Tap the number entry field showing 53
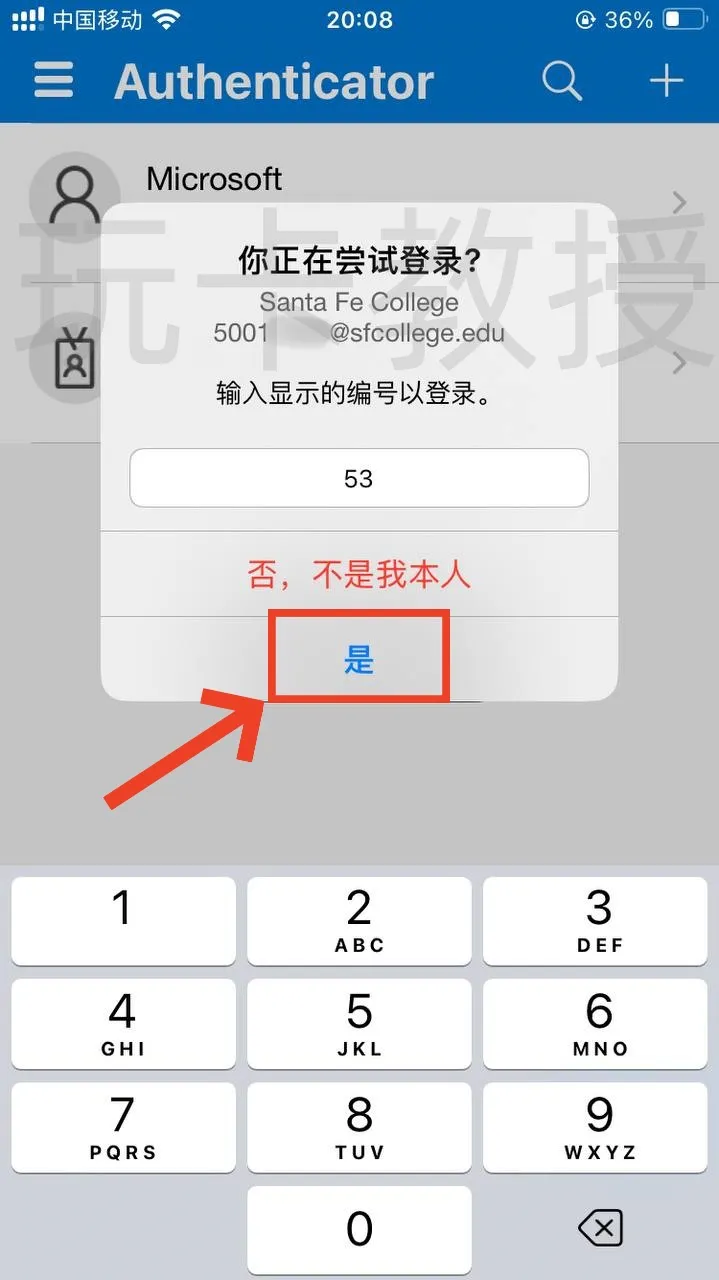 click(x=359, y=478)
